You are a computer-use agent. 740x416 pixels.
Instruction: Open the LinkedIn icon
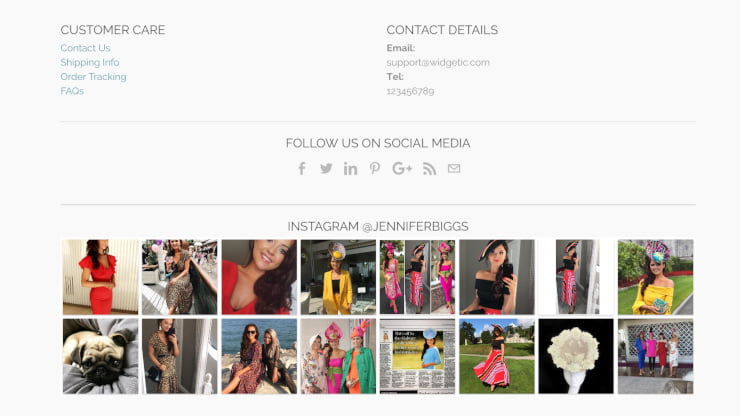click(x=350, y=168)
